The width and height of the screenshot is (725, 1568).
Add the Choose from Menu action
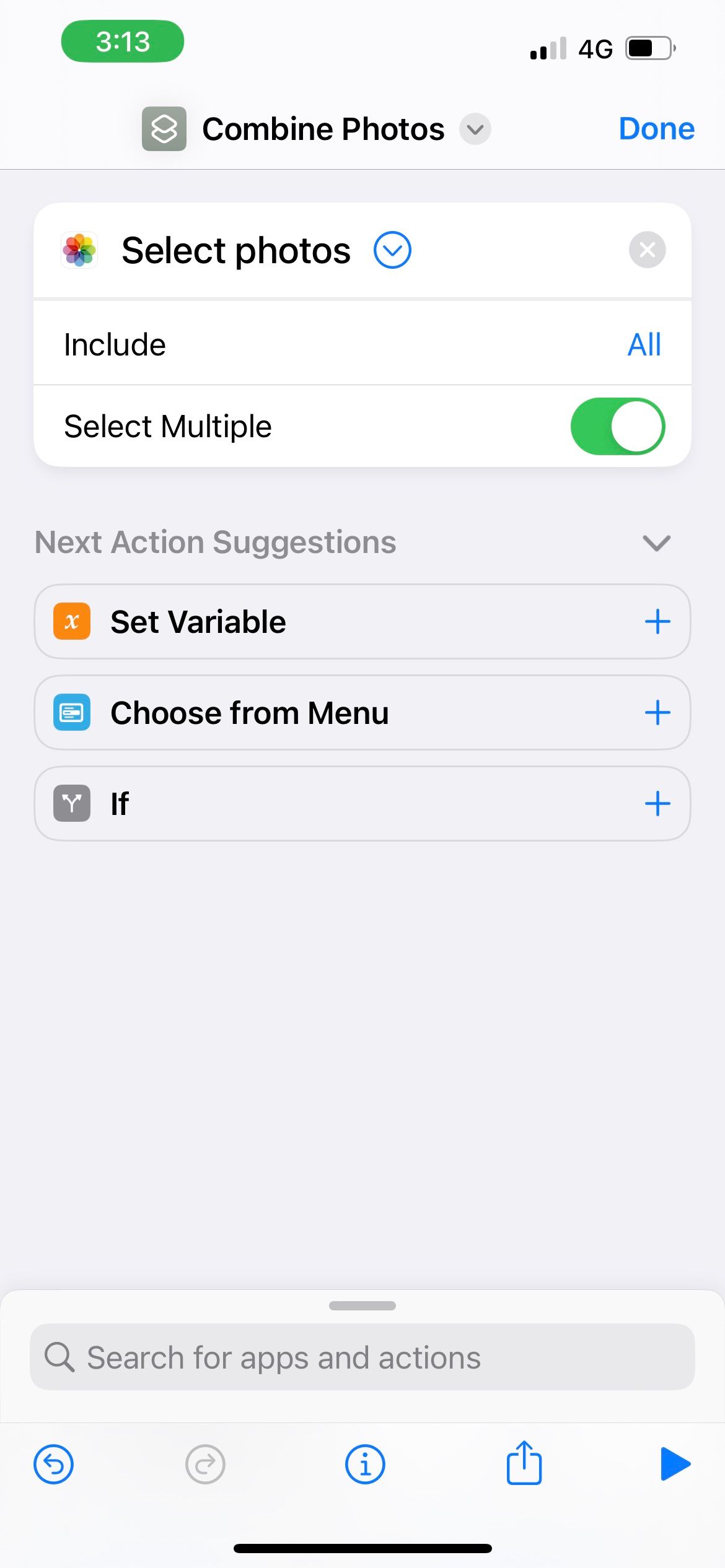point(657,713)
